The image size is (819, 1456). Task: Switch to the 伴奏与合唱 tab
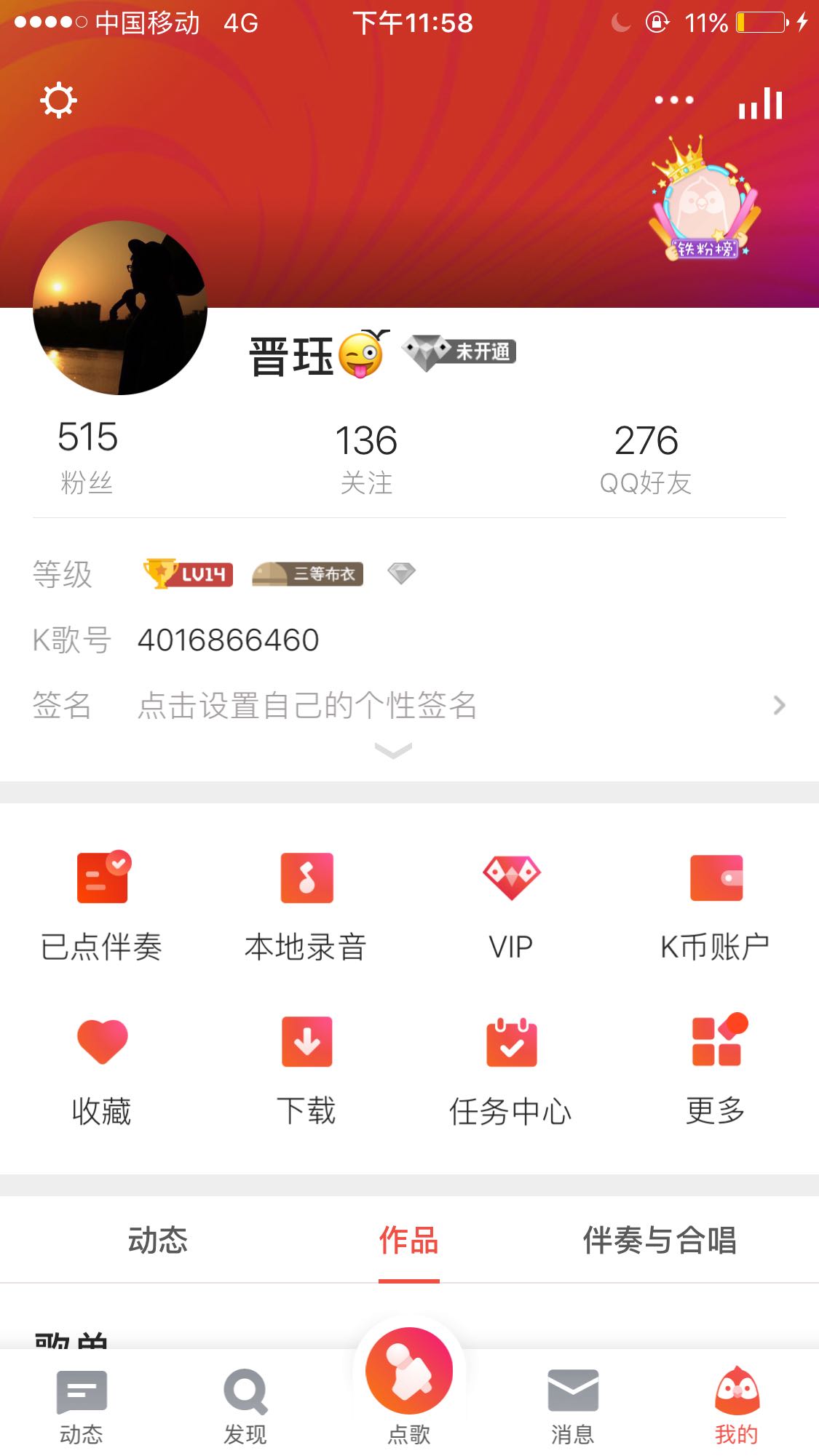click(660, 1241)
